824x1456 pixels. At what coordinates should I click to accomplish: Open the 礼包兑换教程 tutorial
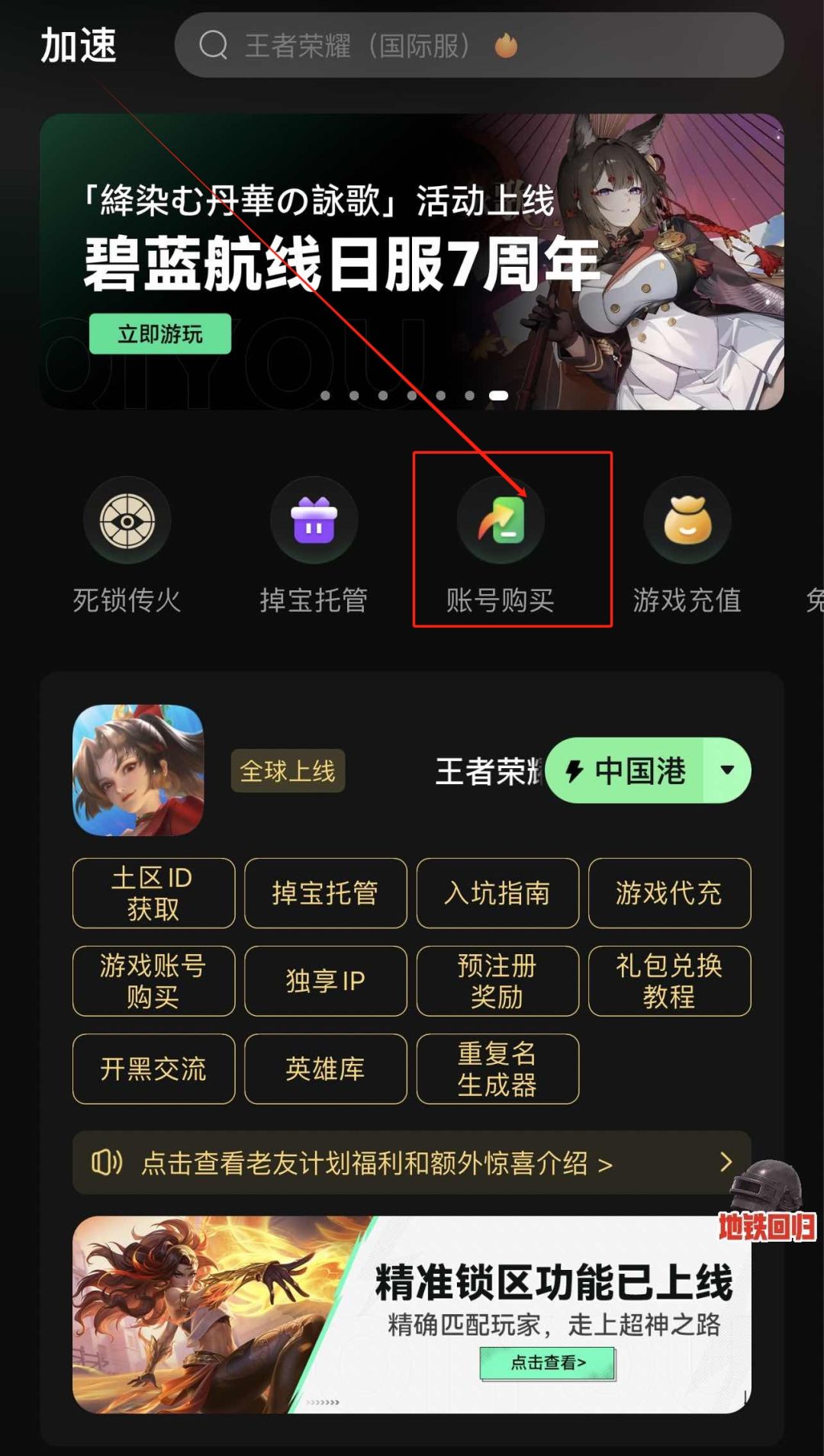670,982
